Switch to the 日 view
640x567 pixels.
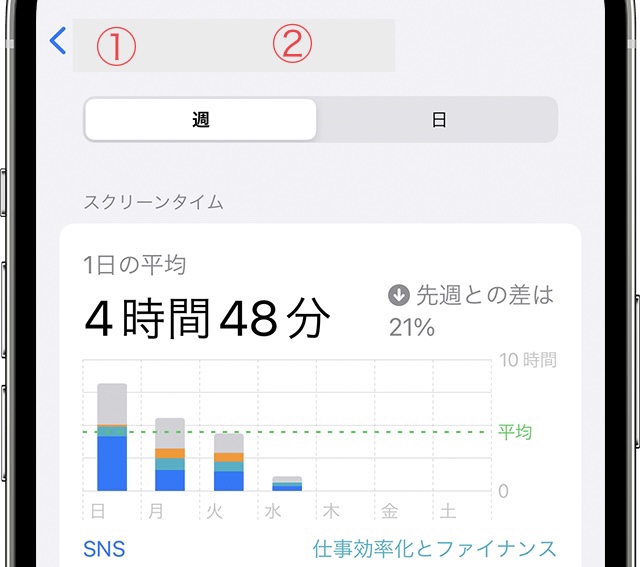[438, 120]
